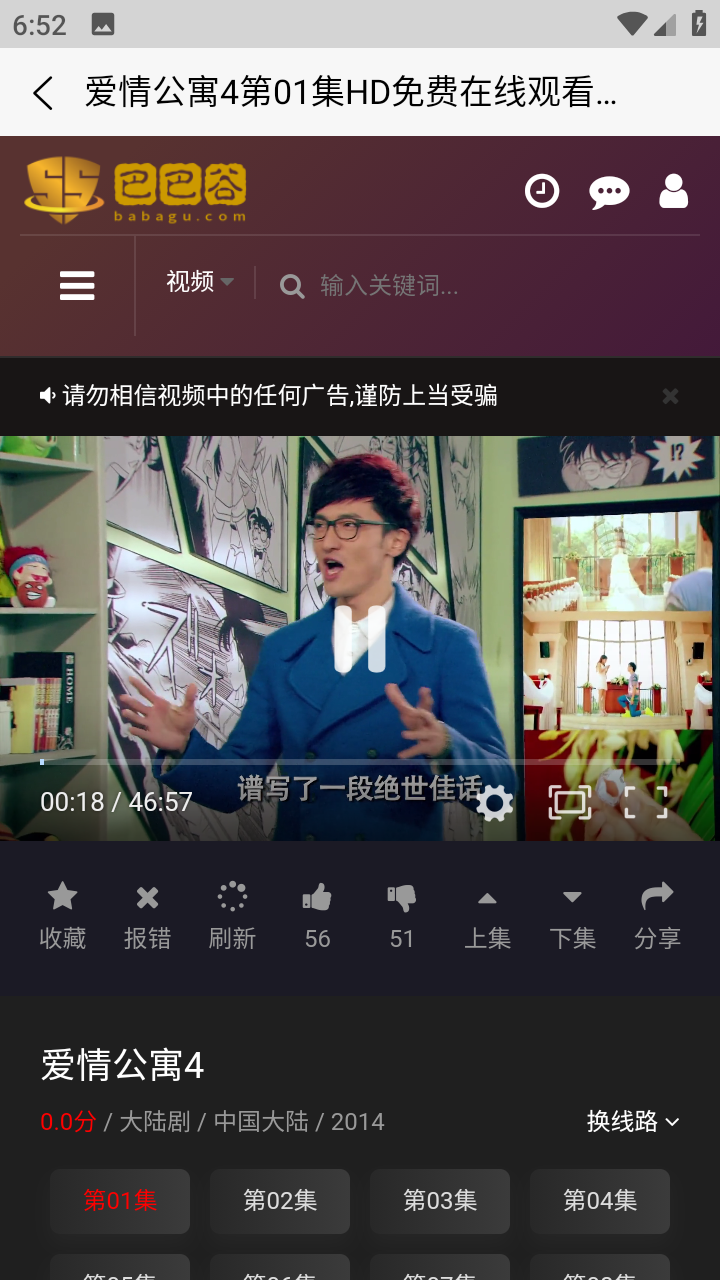Image resolution: width=720 pixels, height=1280 pixels.
Task: Expand the 换线路 source switcher
Action: pos(633,1121)
